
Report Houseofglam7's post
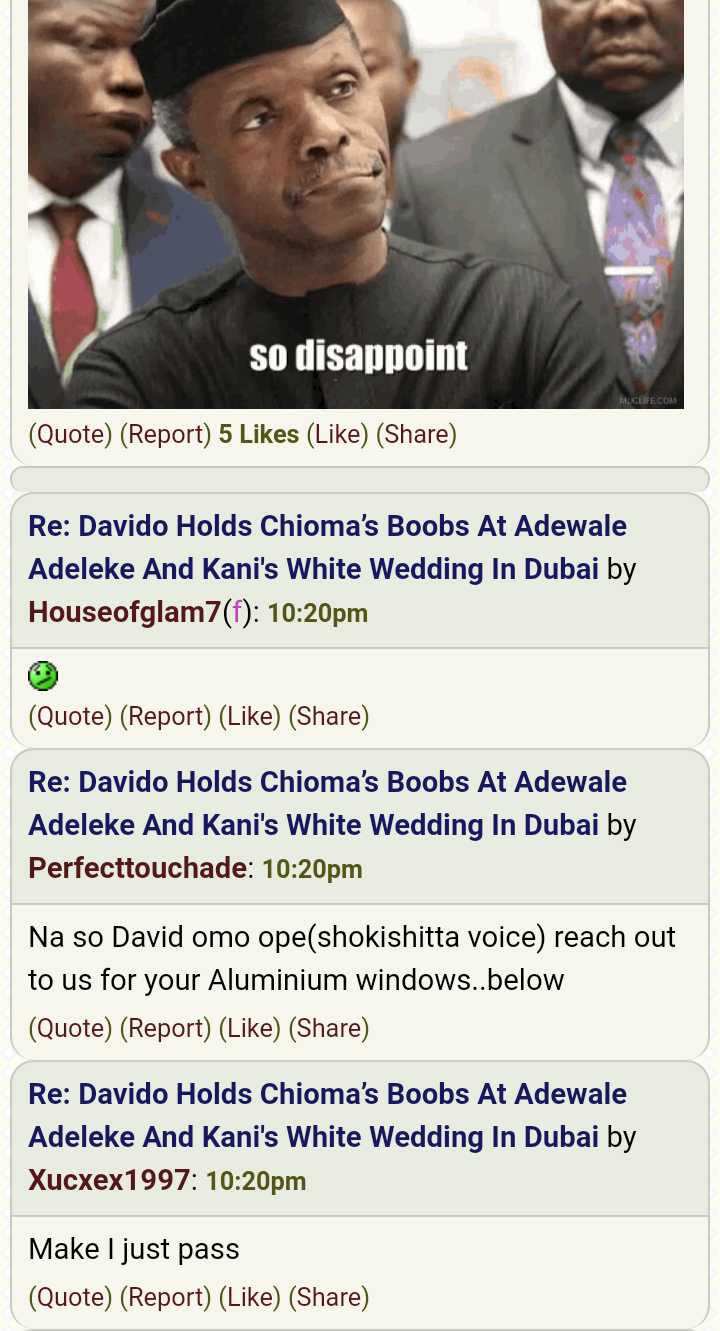pyautogui.click(x=166, y=716)
